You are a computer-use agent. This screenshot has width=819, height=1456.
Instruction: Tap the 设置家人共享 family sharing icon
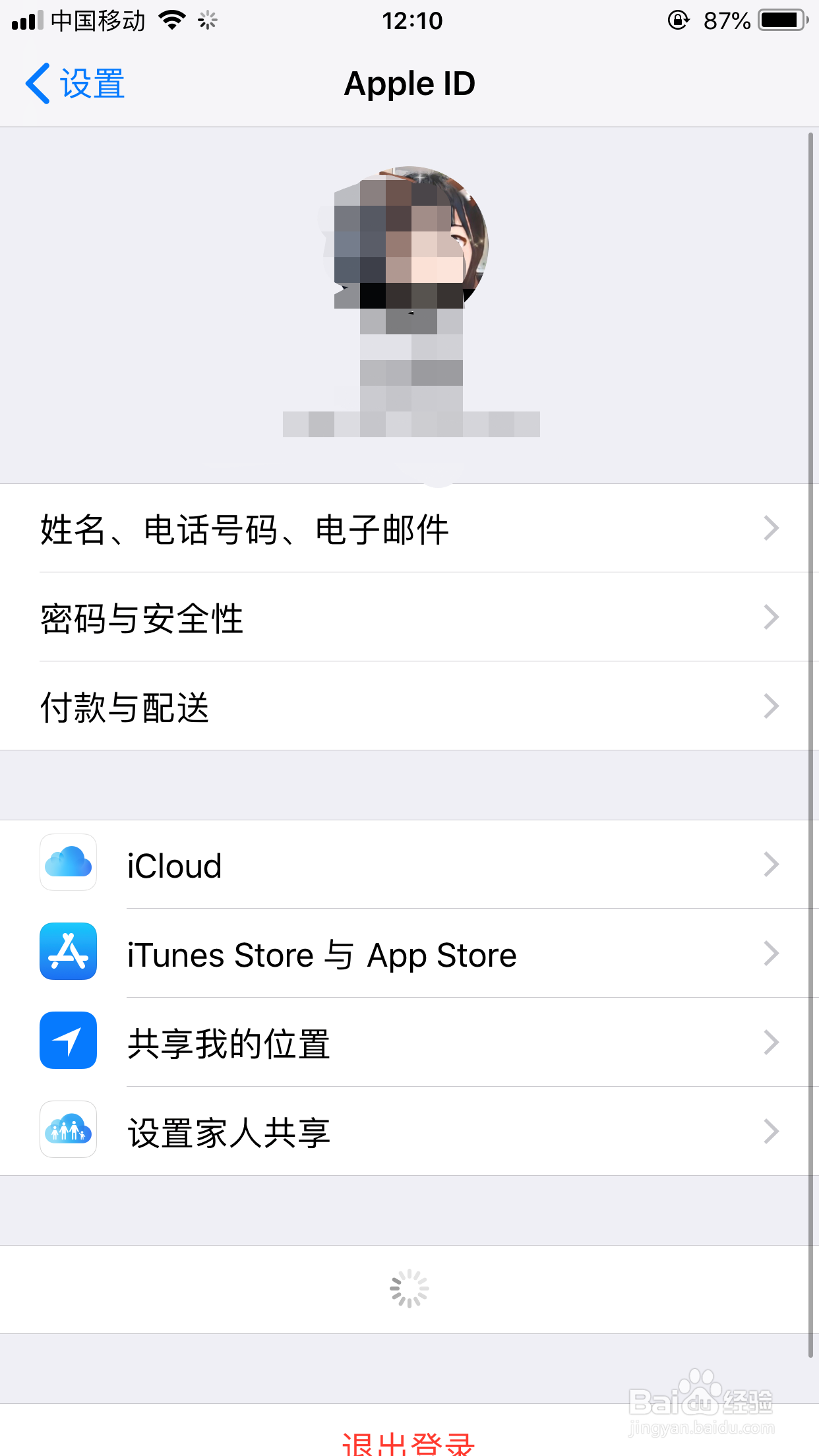(x=68, y=1130)
